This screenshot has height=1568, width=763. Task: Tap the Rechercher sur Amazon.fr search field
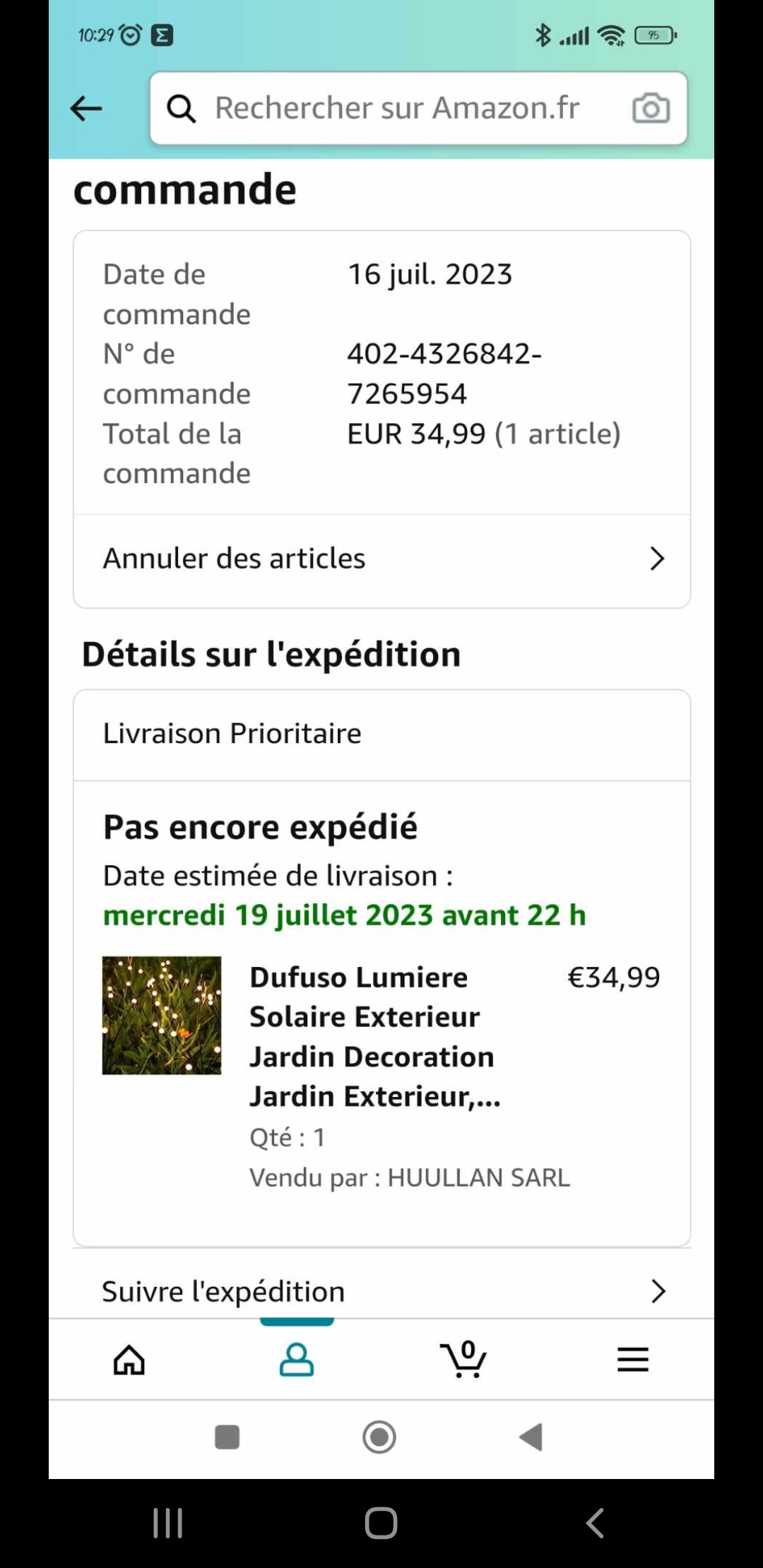[396, 109]
